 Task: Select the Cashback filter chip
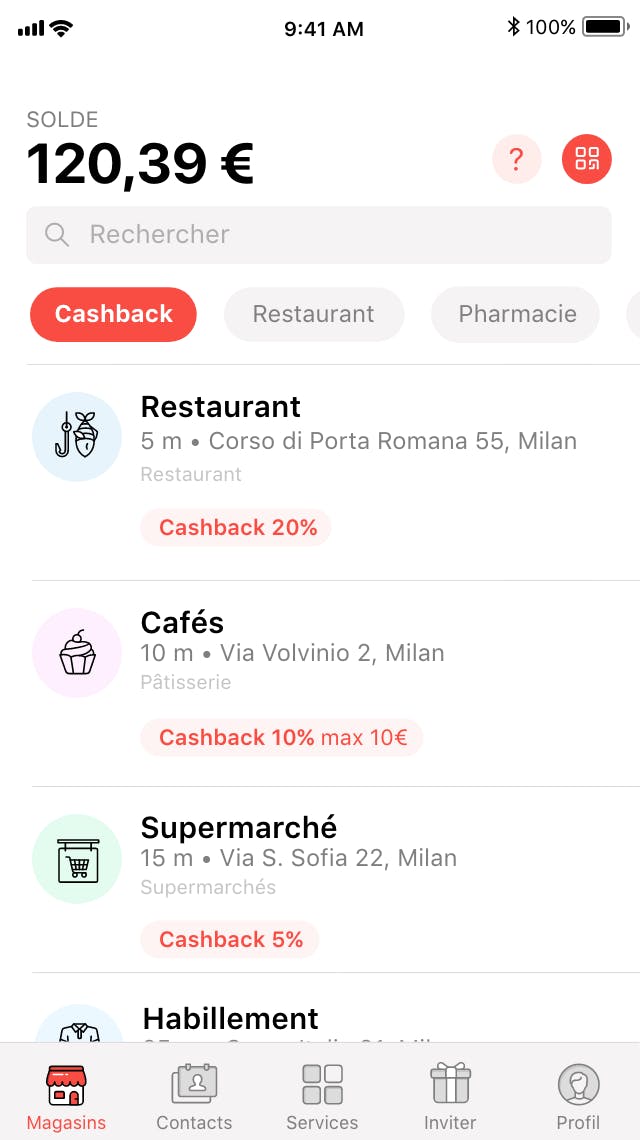click(x=113, y=314)
